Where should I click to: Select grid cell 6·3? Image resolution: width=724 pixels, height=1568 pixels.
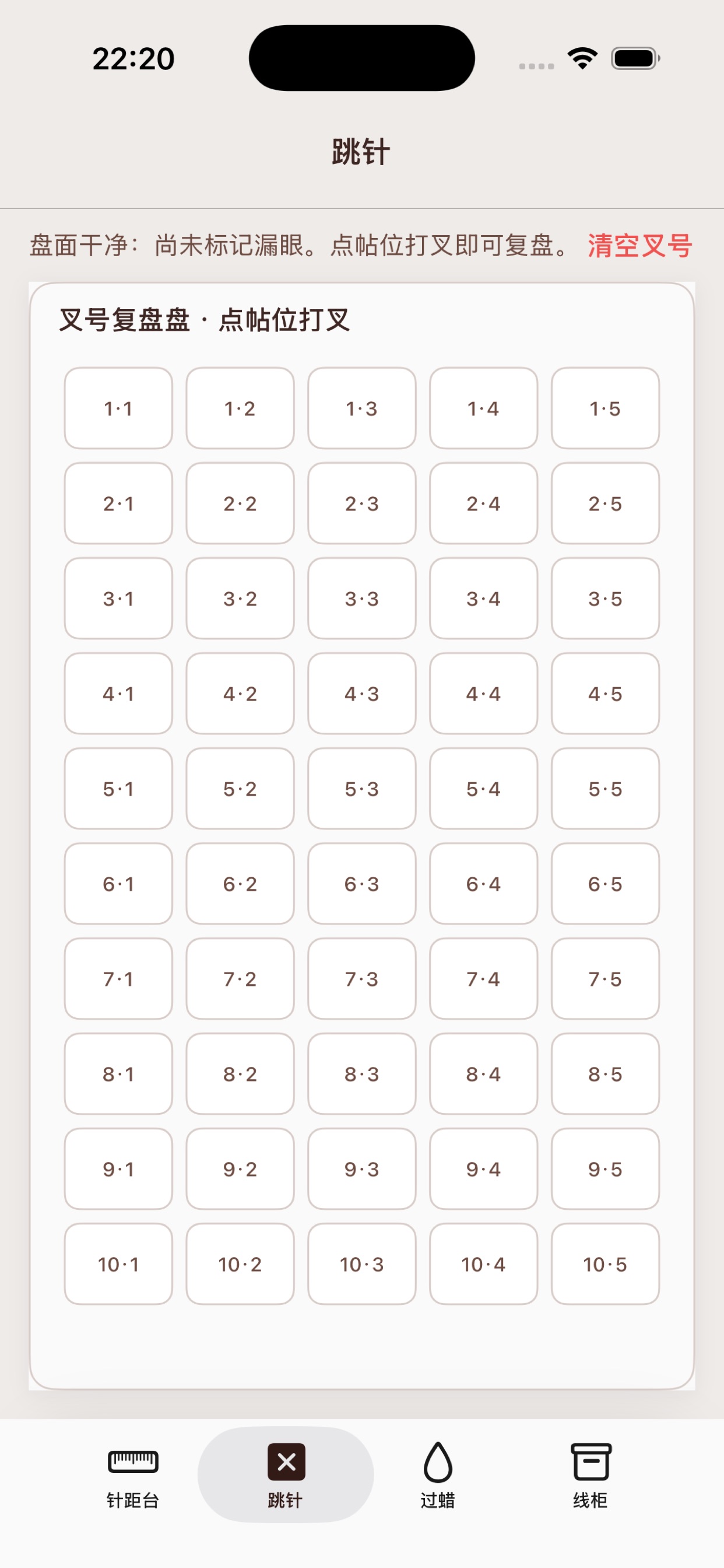point(362,884)
